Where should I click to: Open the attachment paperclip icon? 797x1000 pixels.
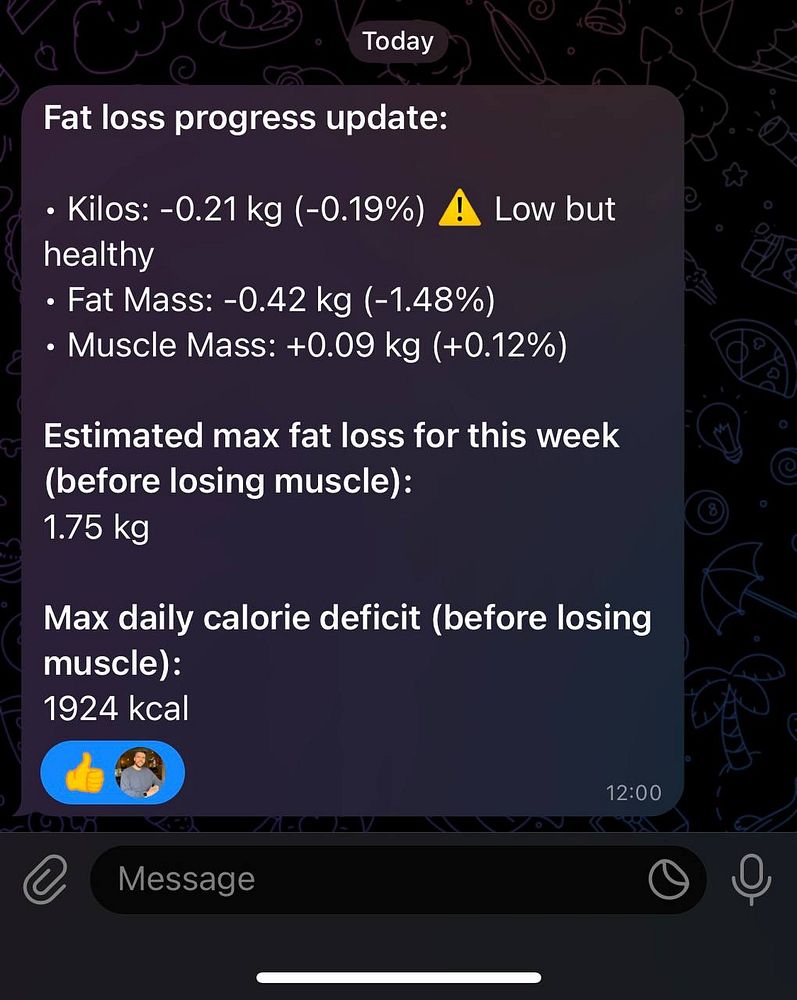(x=44, y=880)
